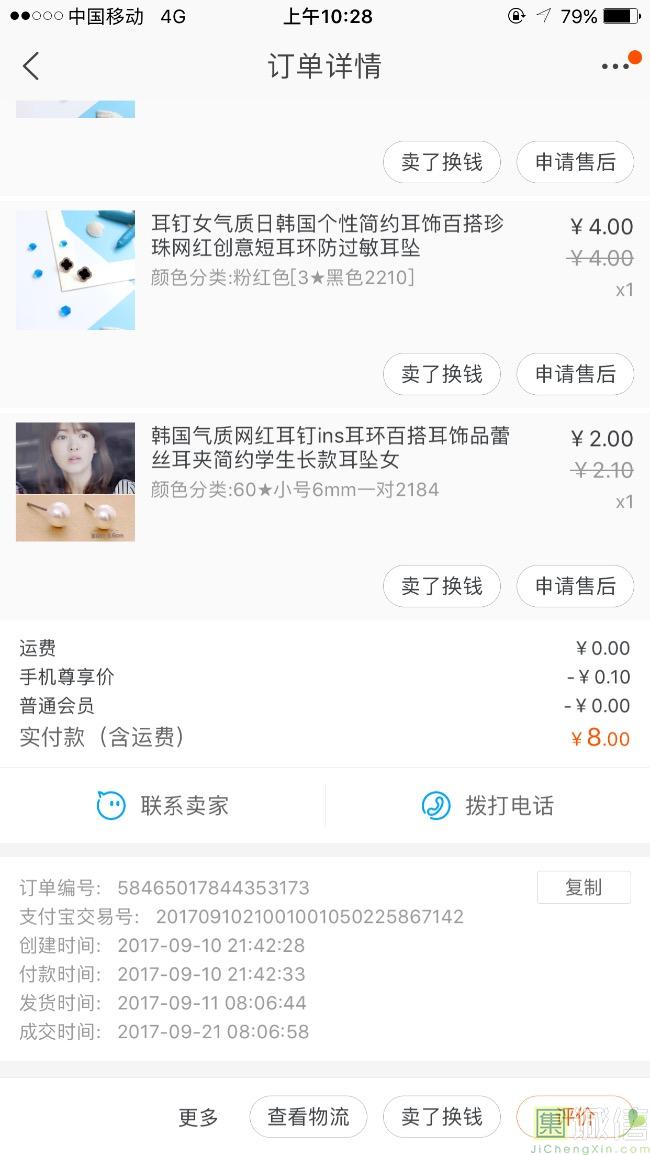Tap 卖了换钱 in the bottom action bar
This screenshot has width=650, height=1155.
[x=441, y=1117]
